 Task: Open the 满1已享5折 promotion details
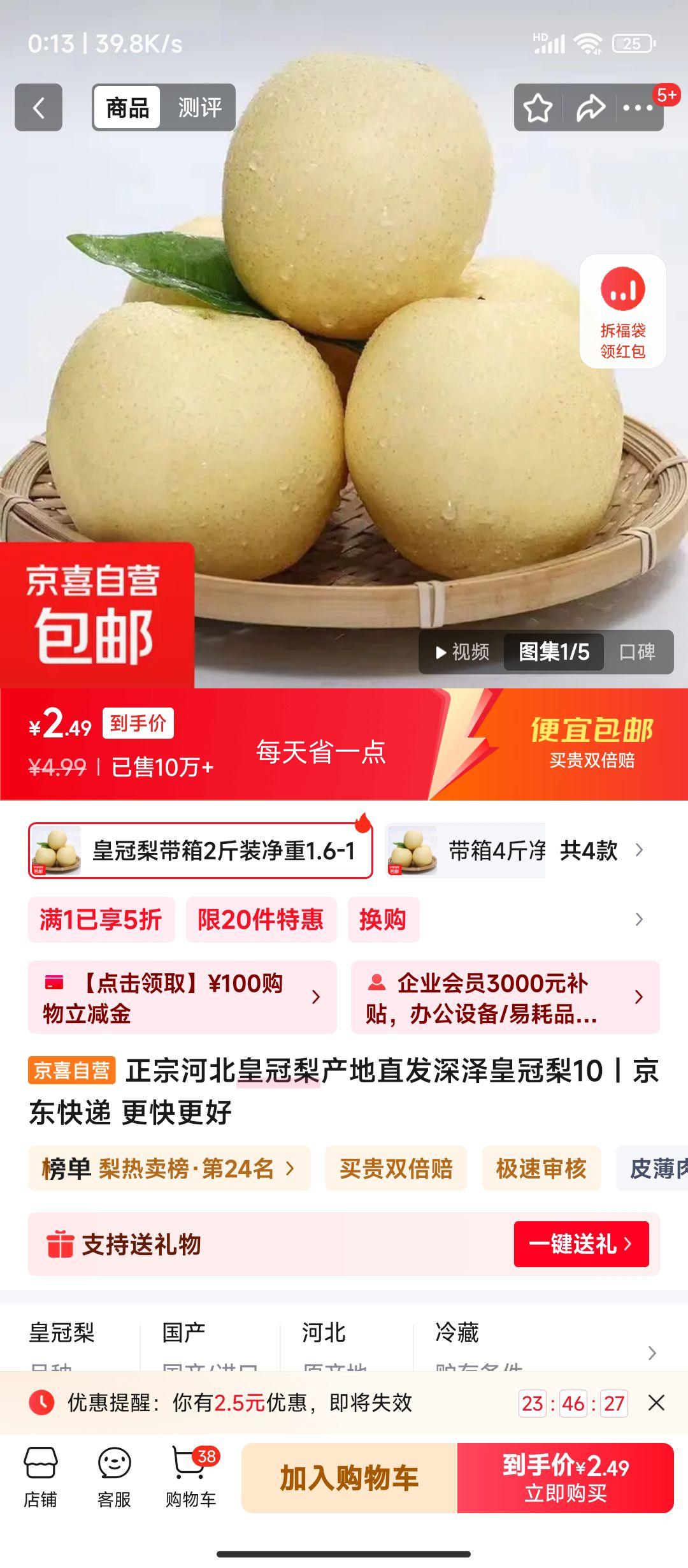[101, 919]
